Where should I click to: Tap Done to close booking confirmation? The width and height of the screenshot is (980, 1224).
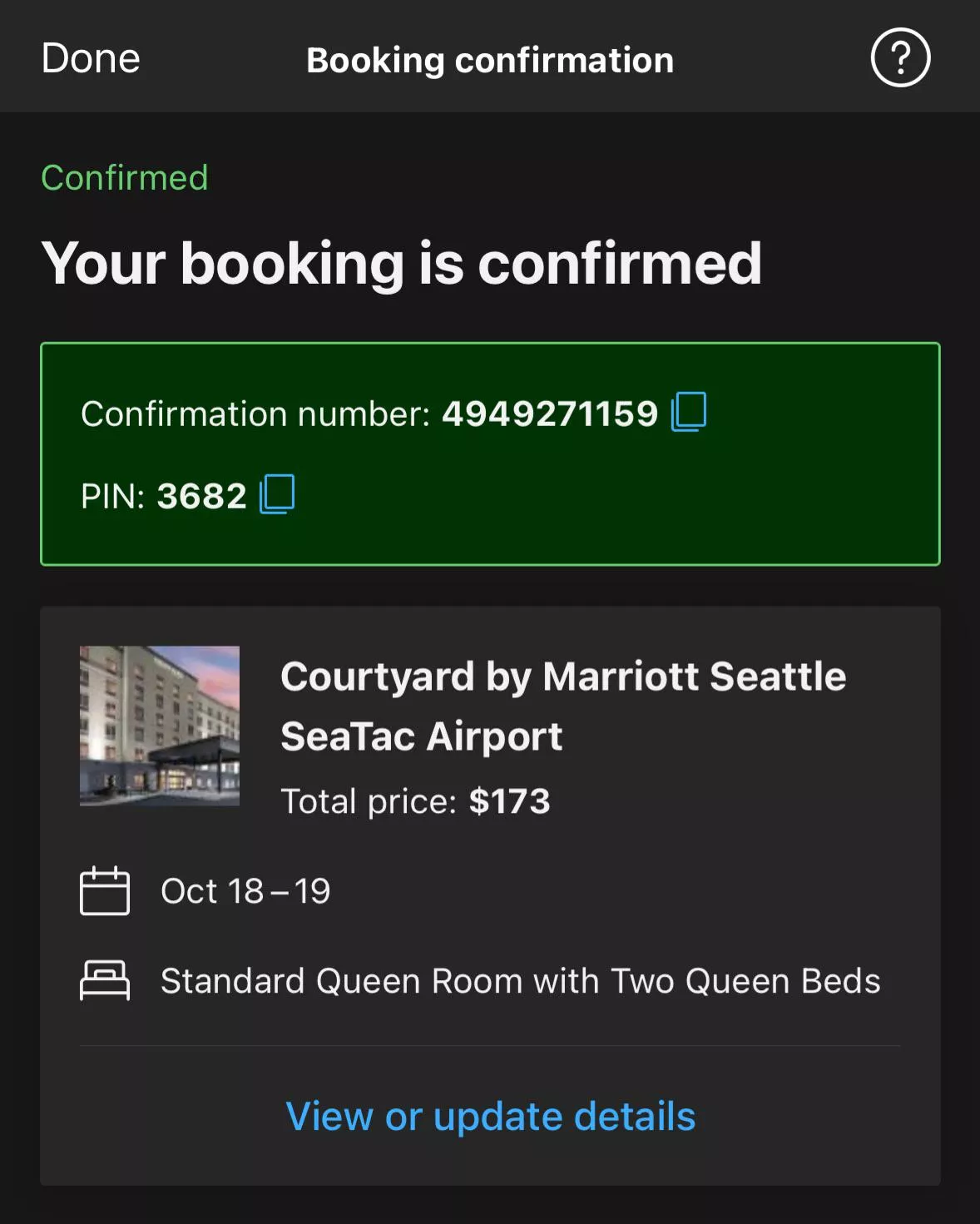(91, 58)
